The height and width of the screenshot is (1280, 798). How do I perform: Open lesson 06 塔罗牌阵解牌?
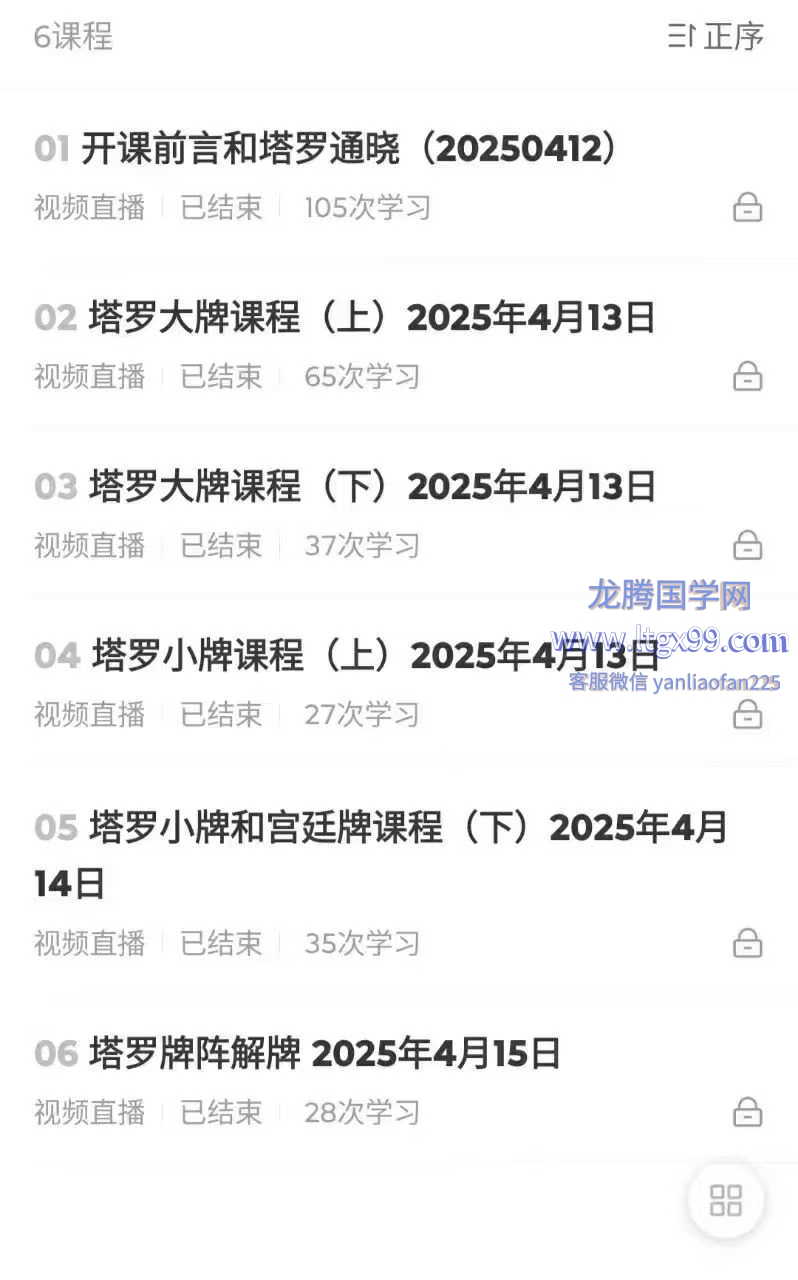coord(399,1081)
